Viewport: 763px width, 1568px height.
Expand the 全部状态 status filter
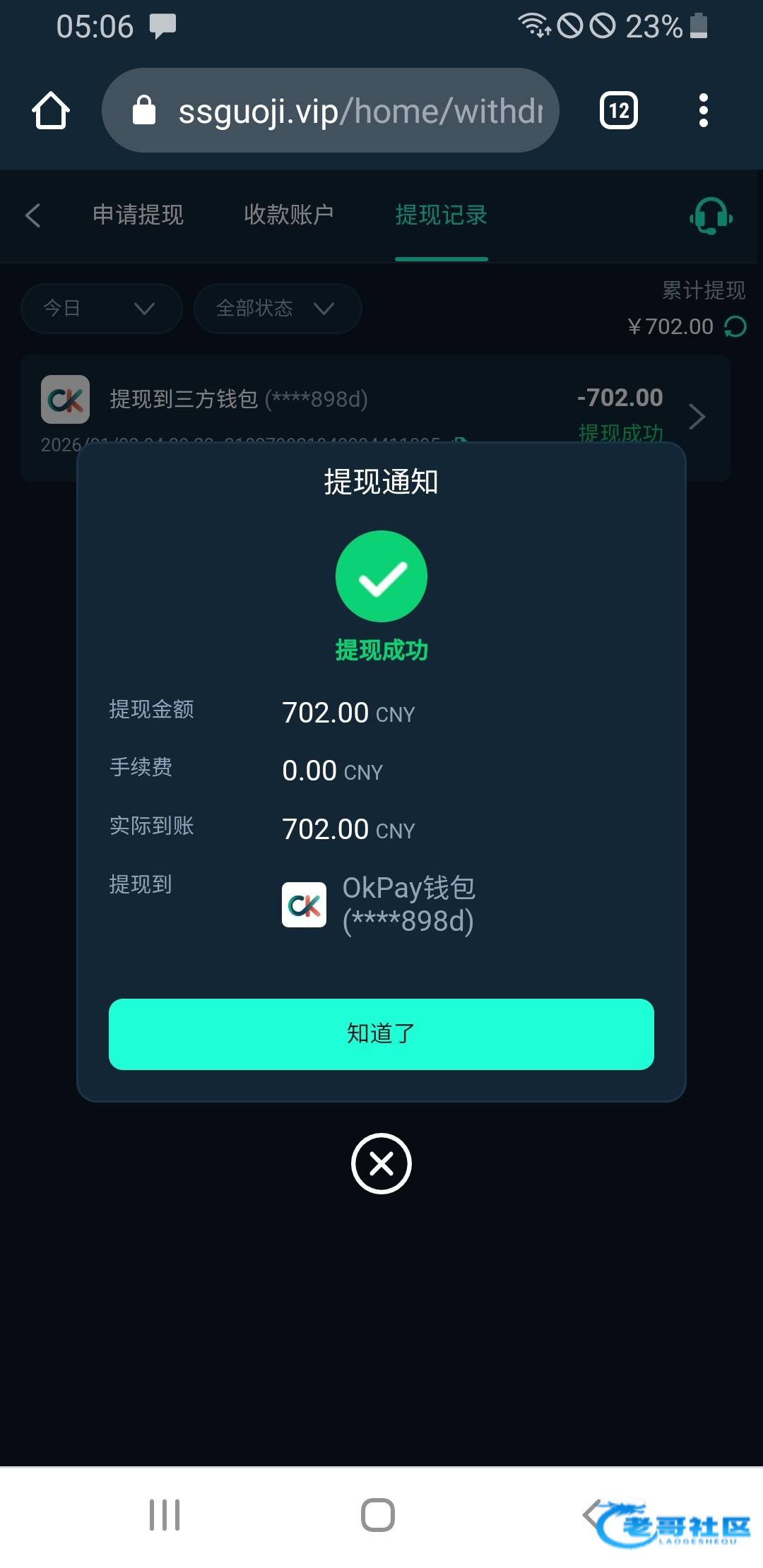(277, 309)
